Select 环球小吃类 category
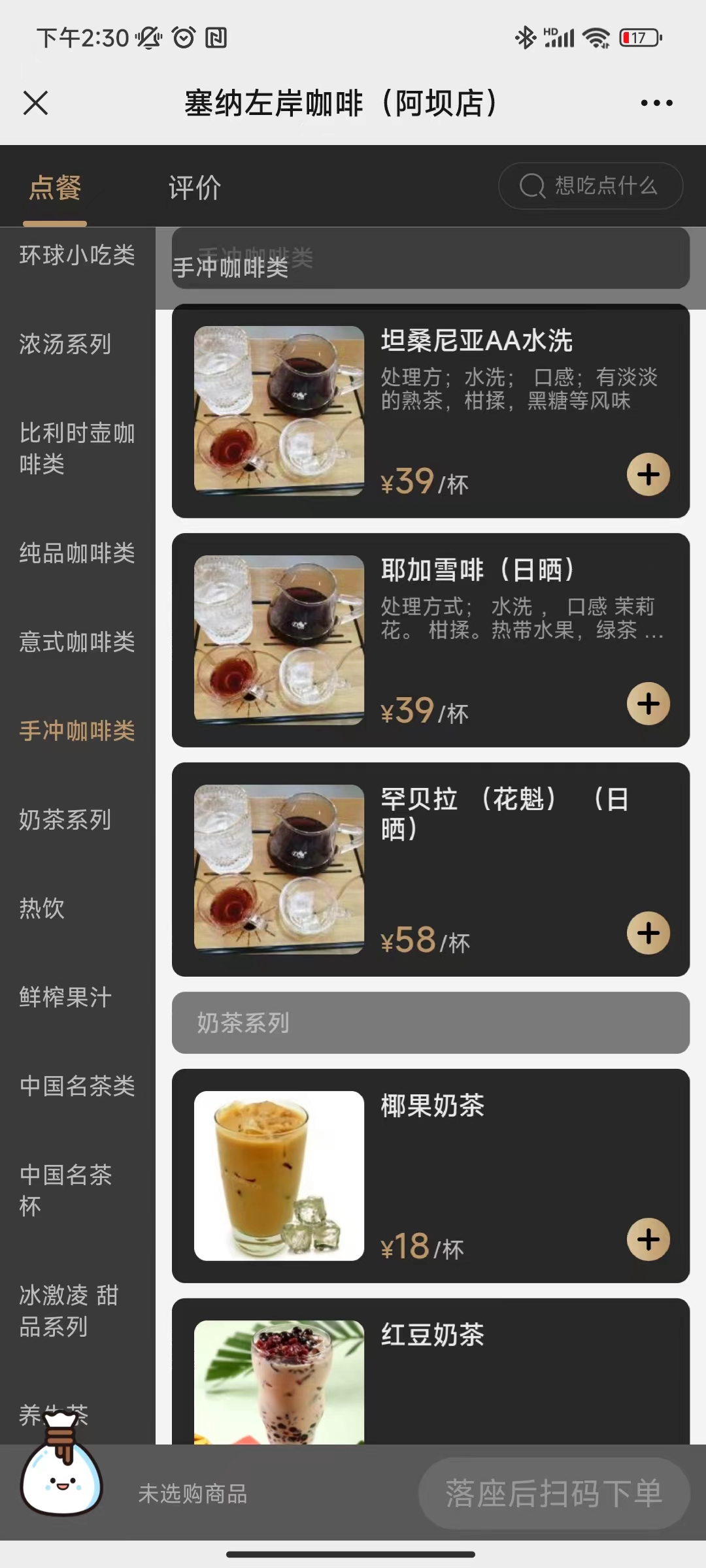 click(77, 255)
